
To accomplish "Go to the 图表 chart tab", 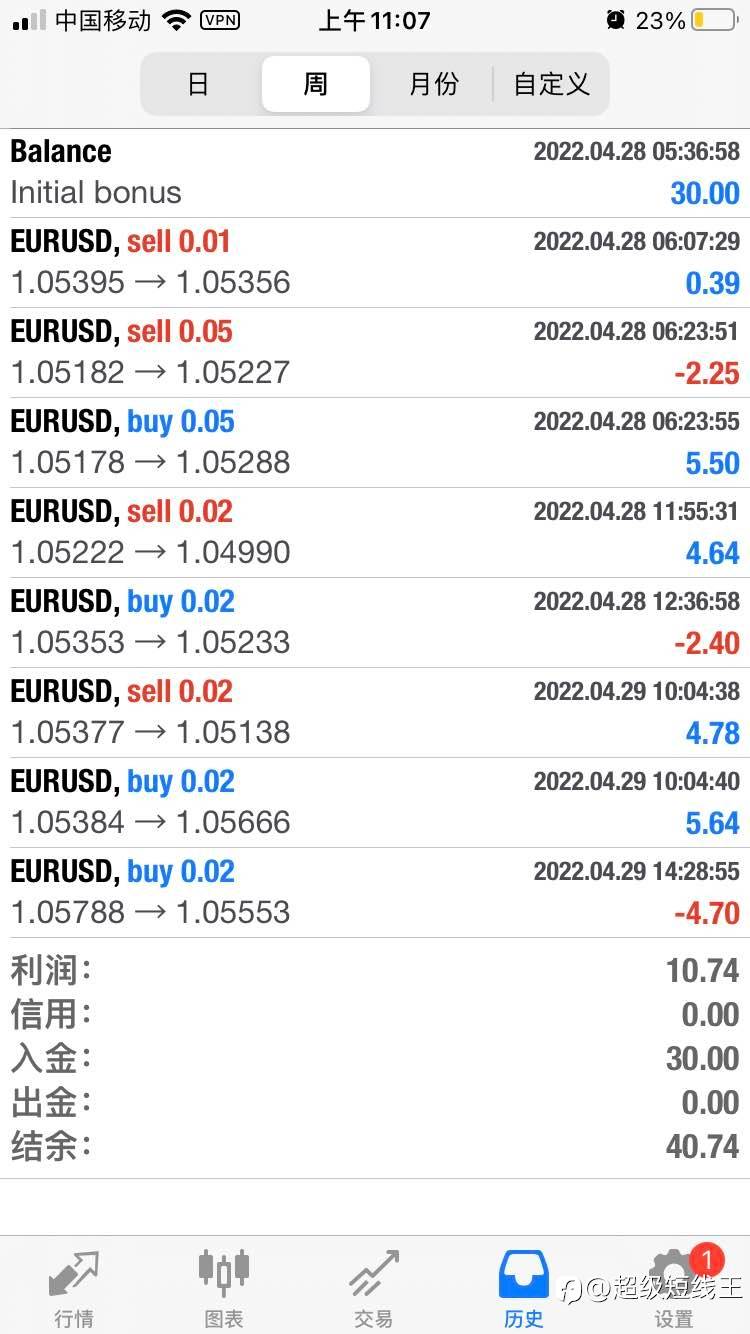I will (x=224, y=1288).
